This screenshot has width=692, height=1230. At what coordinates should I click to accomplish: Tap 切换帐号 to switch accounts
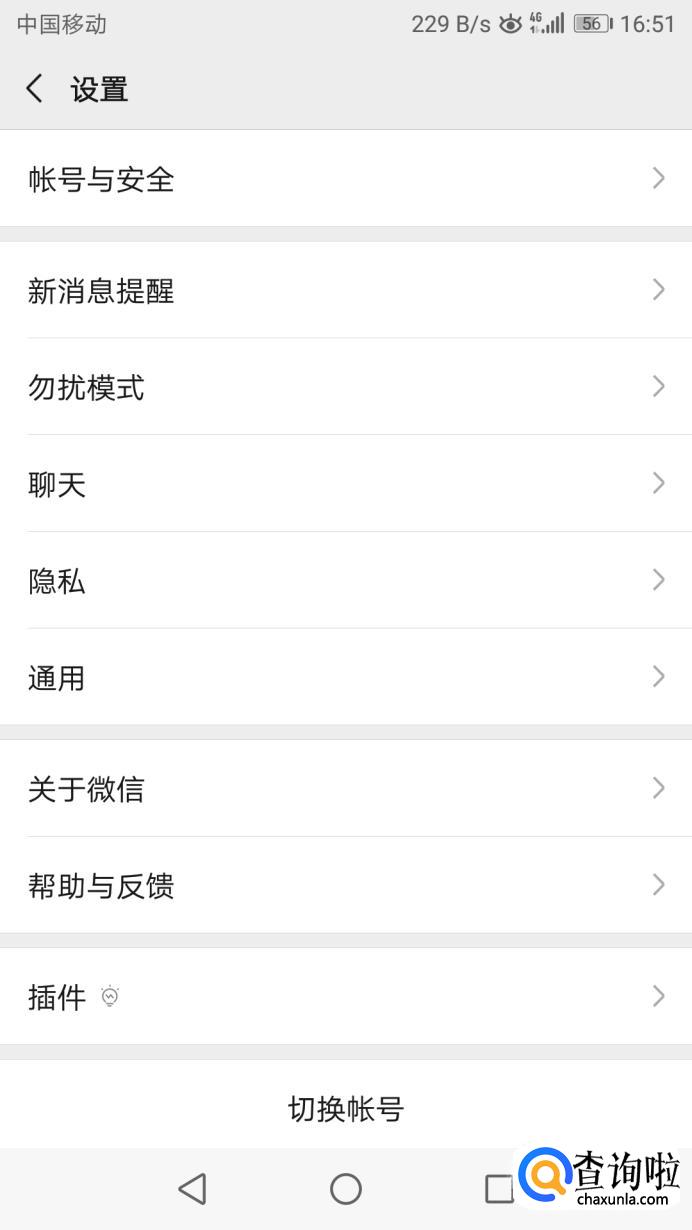[345, 1108]
